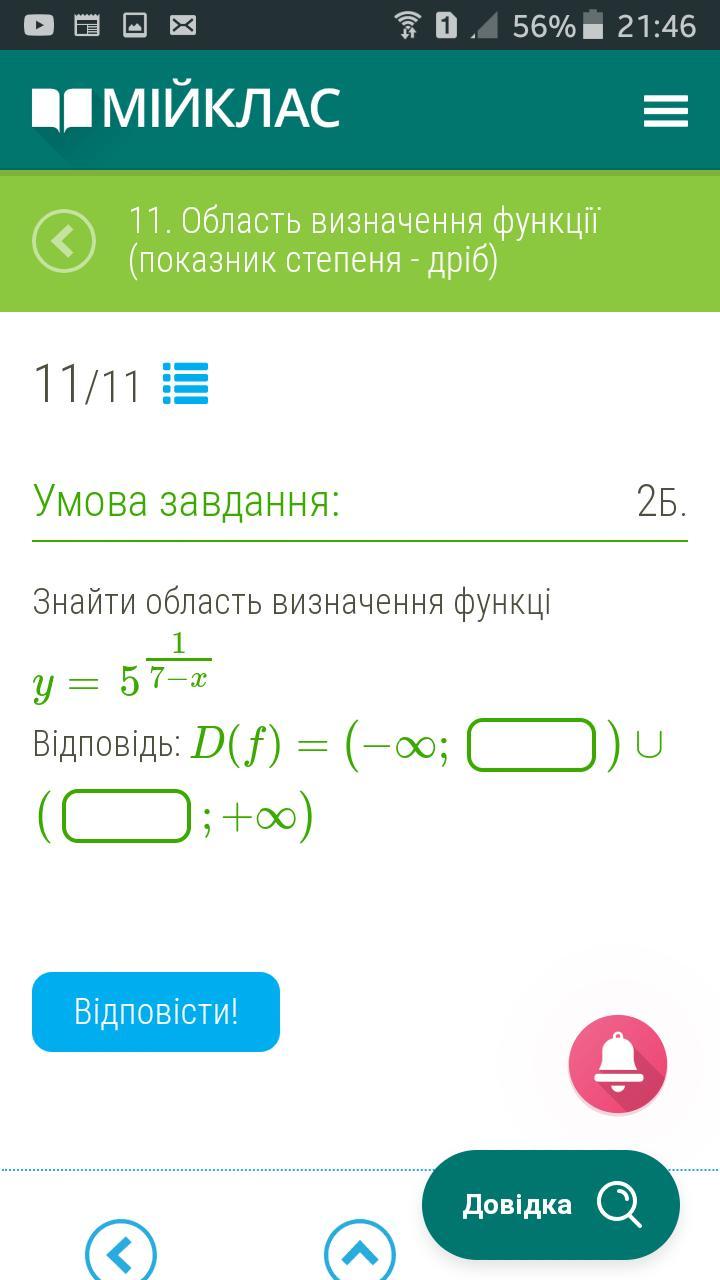This screenshot has width=720, height=1280.
Task: Open the pink notification bell
Action: pos(618,1064)
